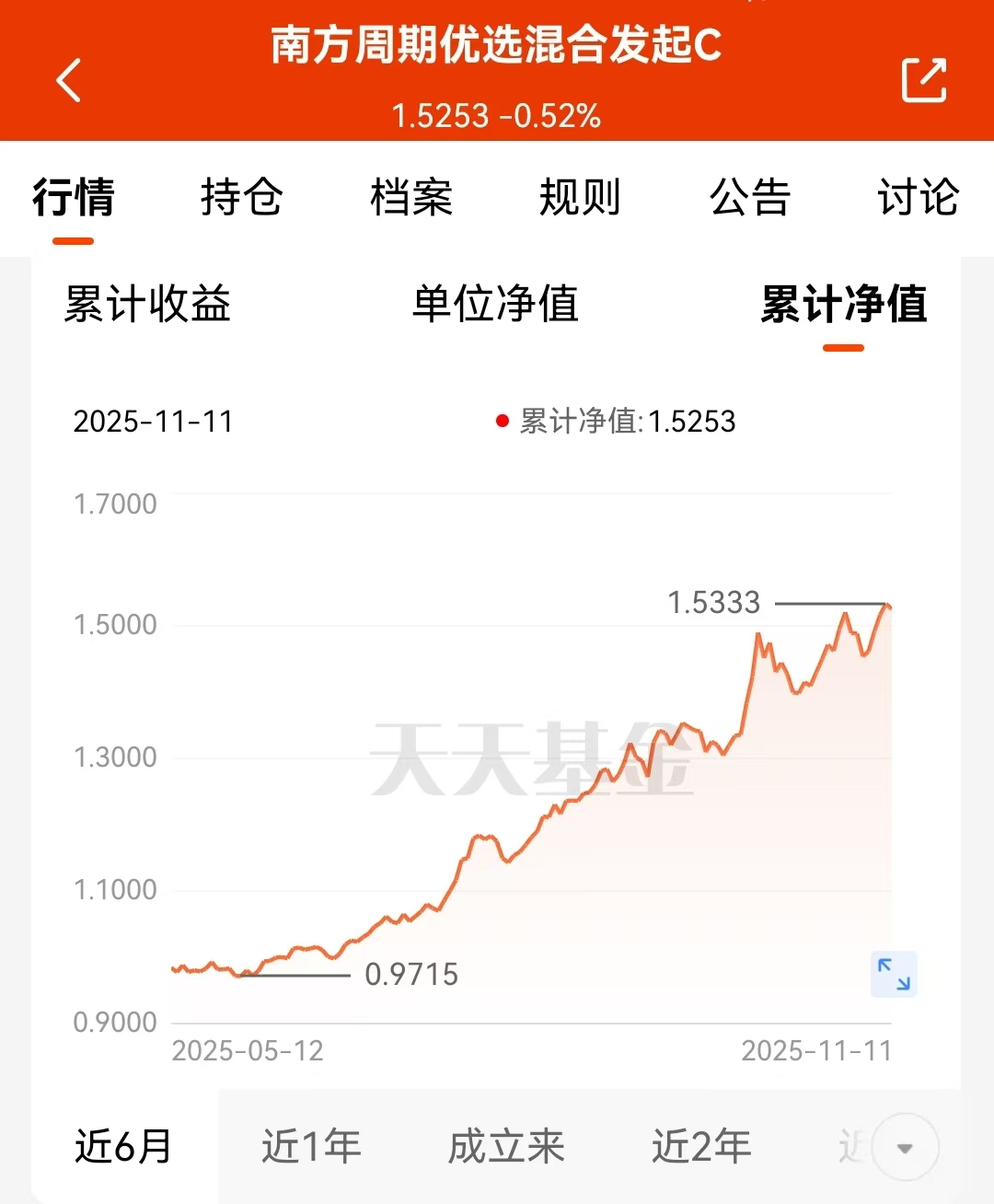
Task: Select the 近6月 time range
Action: (124, 1147)
